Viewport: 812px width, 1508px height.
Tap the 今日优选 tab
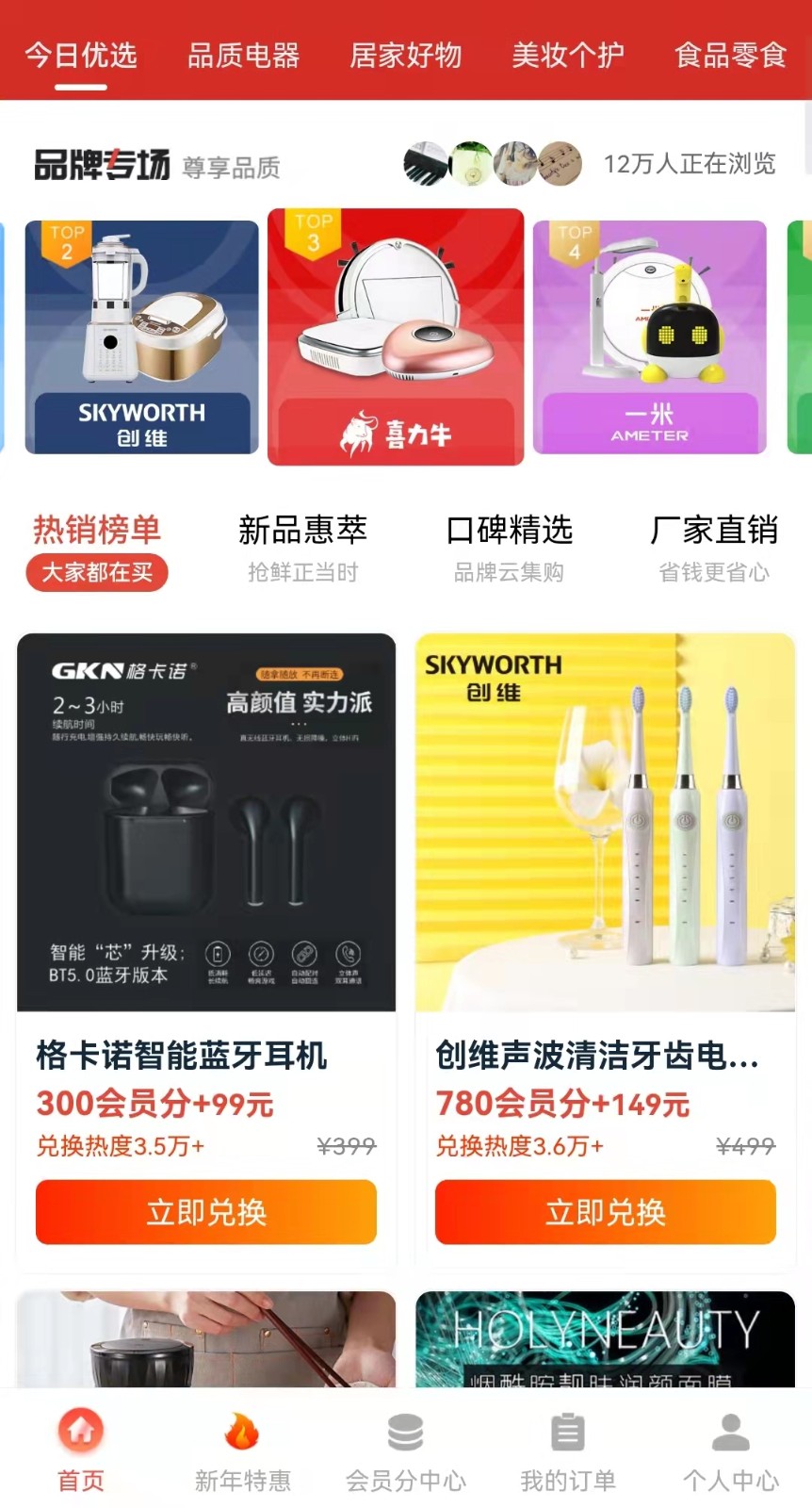(x=81, y=56)
